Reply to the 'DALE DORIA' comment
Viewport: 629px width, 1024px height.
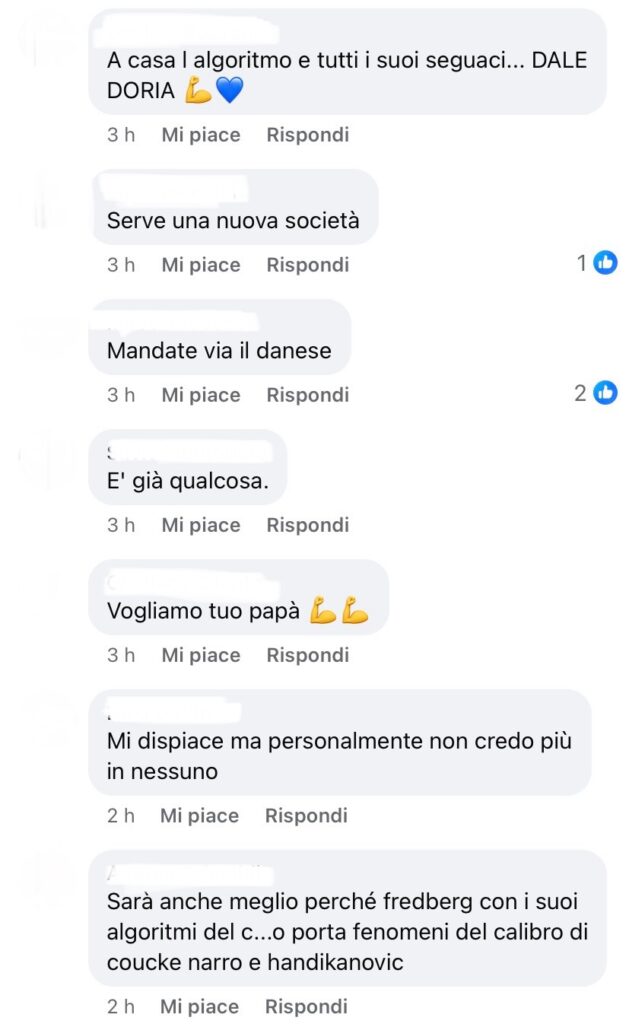pyautogui.click(x=307, y=134)
